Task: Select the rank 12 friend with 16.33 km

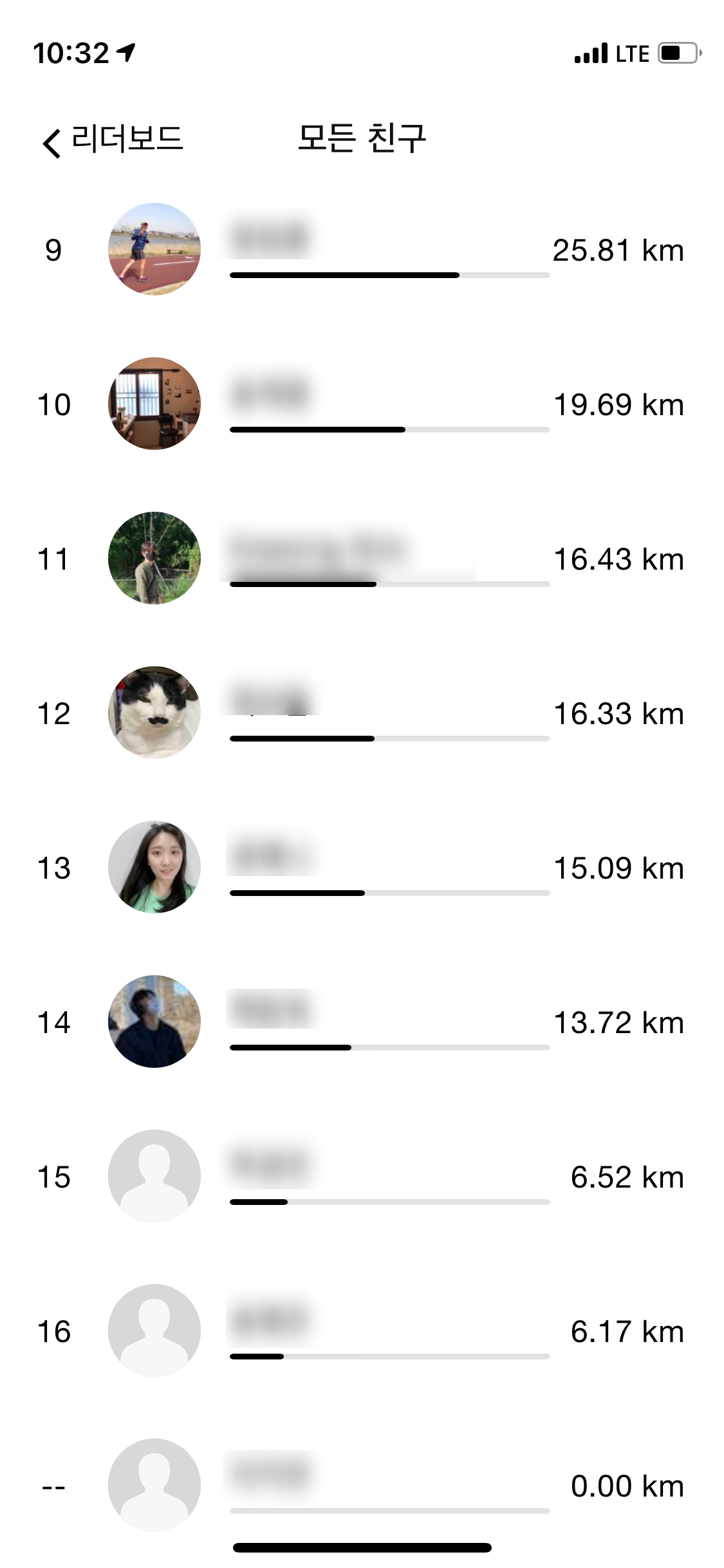Action: (x=360, y=713)
